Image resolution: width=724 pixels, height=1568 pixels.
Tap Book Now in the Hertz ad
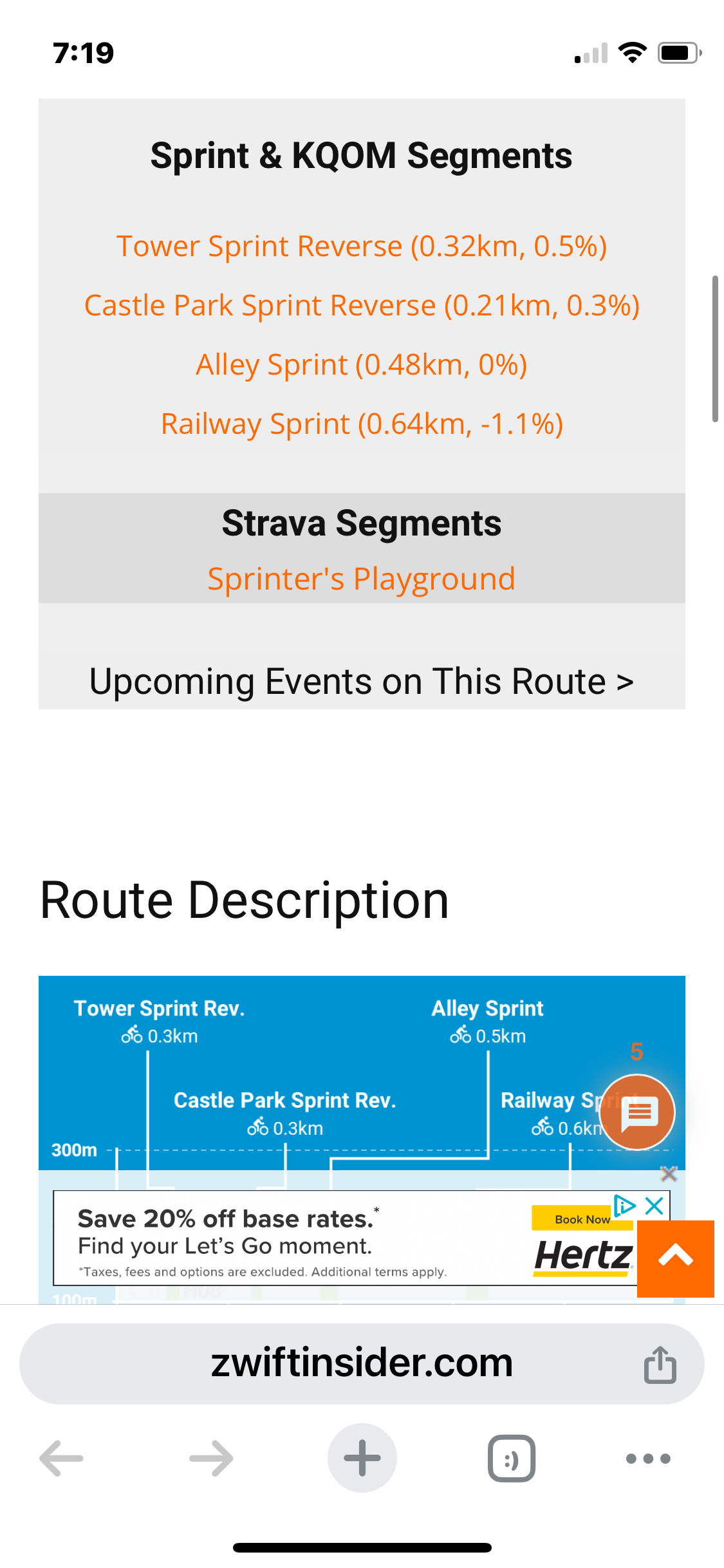[582, 1219]
